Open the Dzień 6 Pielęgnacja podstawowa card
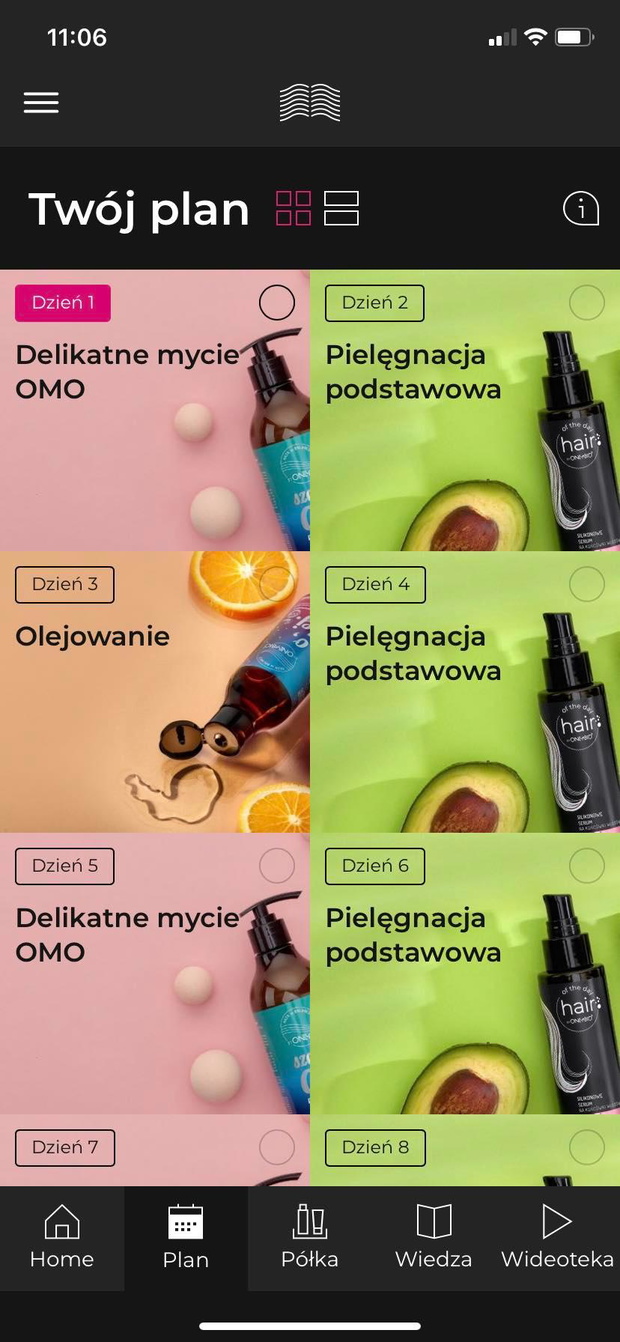The height and width of the screenshot is (1342, 620). point(440,1010)
